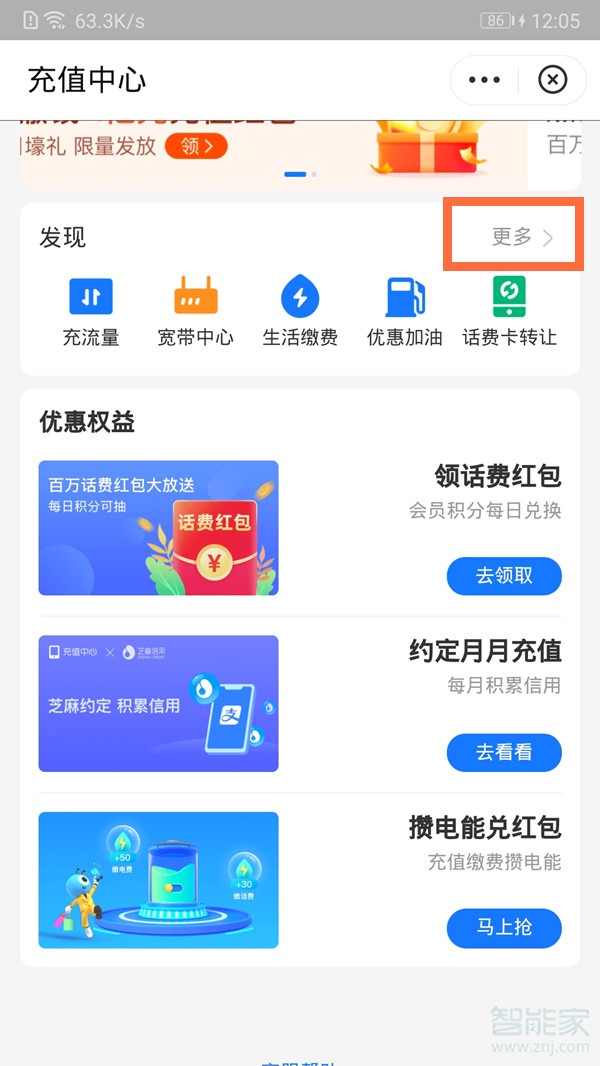Open the 话费红包 promo image card

[x=158, y=527]
